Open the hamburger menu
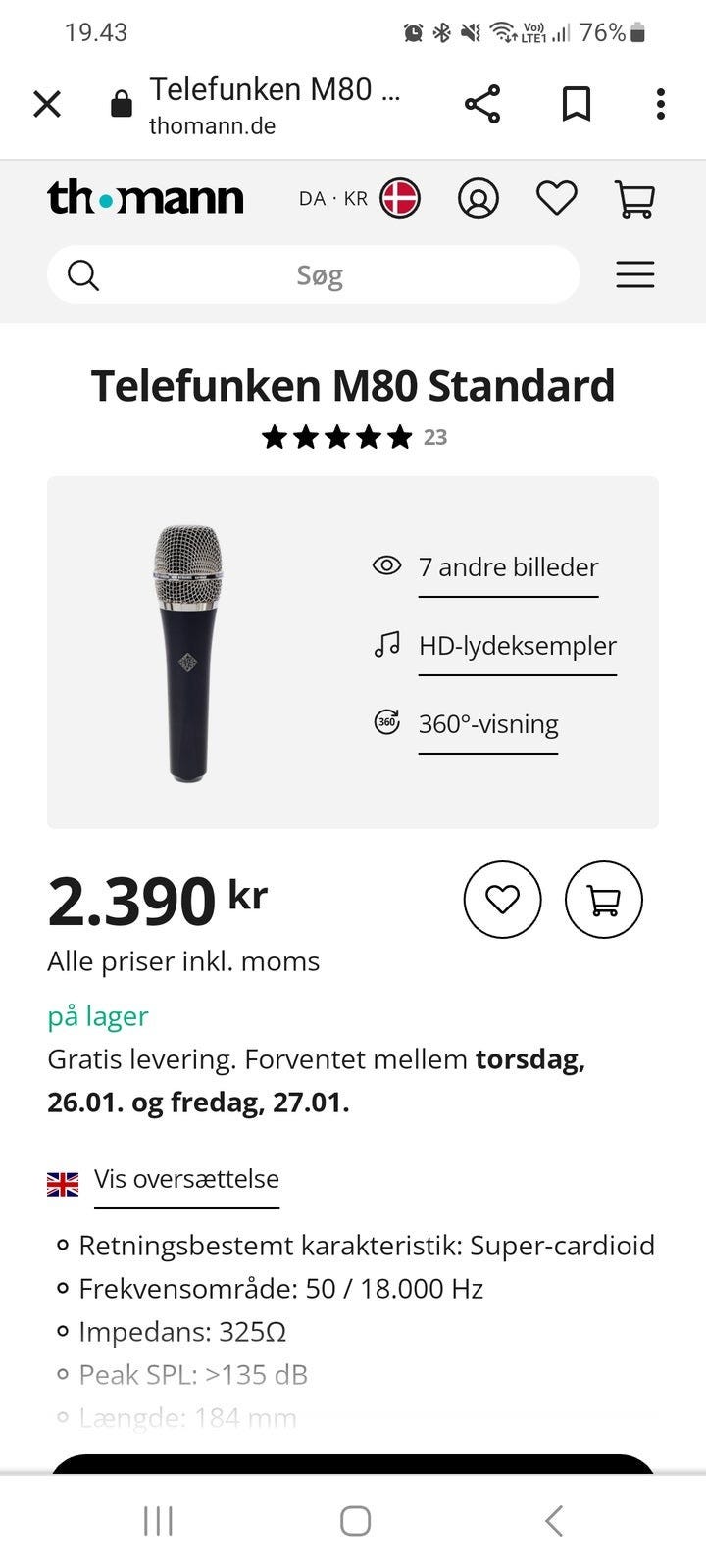 click(634, 274)
